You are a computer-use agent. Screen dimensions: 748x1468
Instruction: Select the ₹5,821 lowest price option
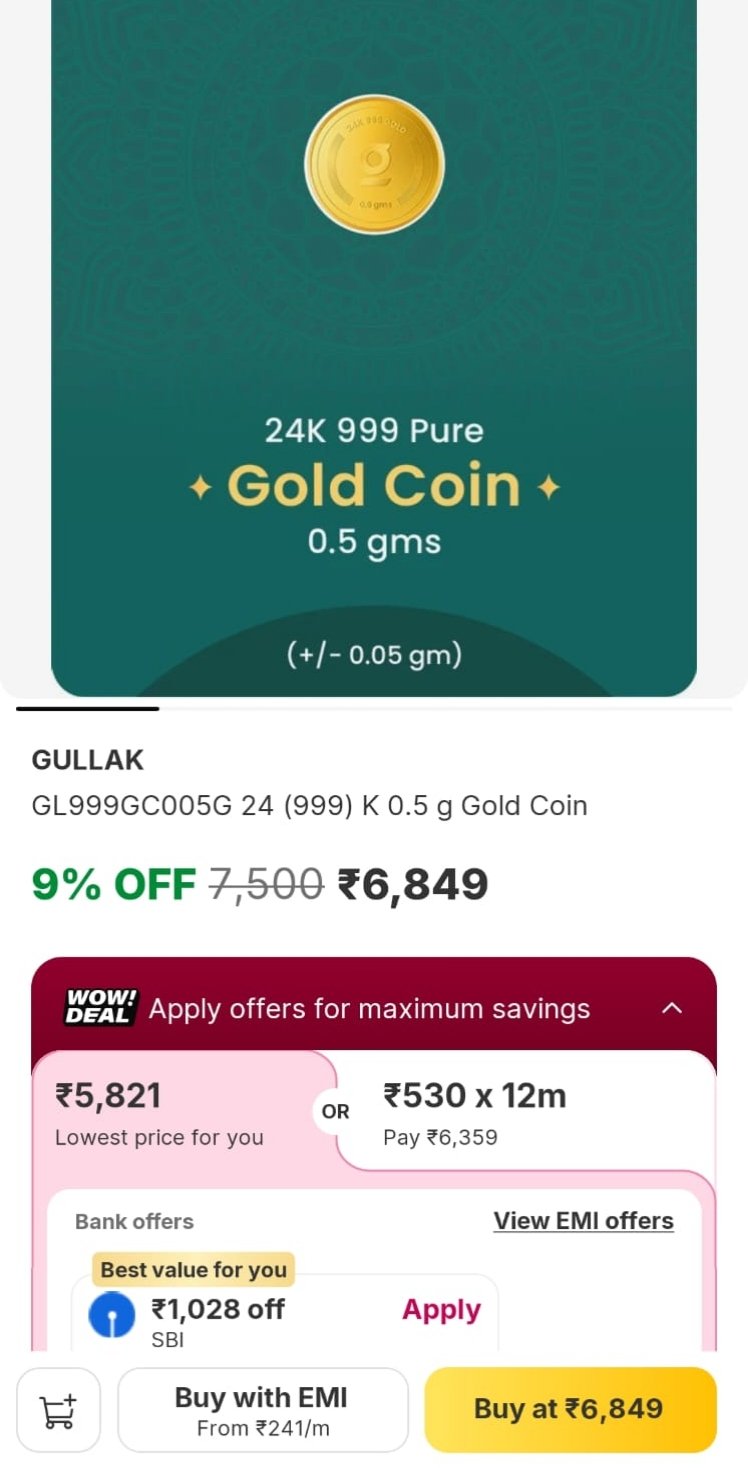pos(170,1112)
